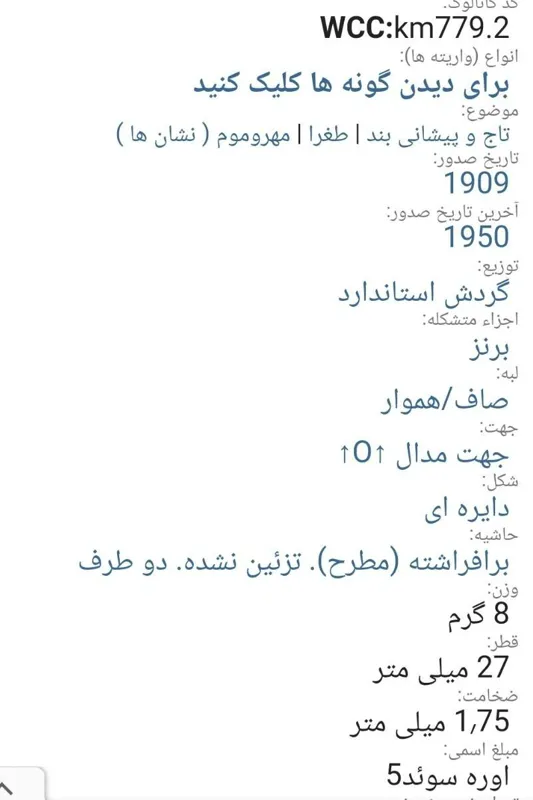
Task: Open the تاج و پیشانی بند subject link
Action: (x=438, y=136)
